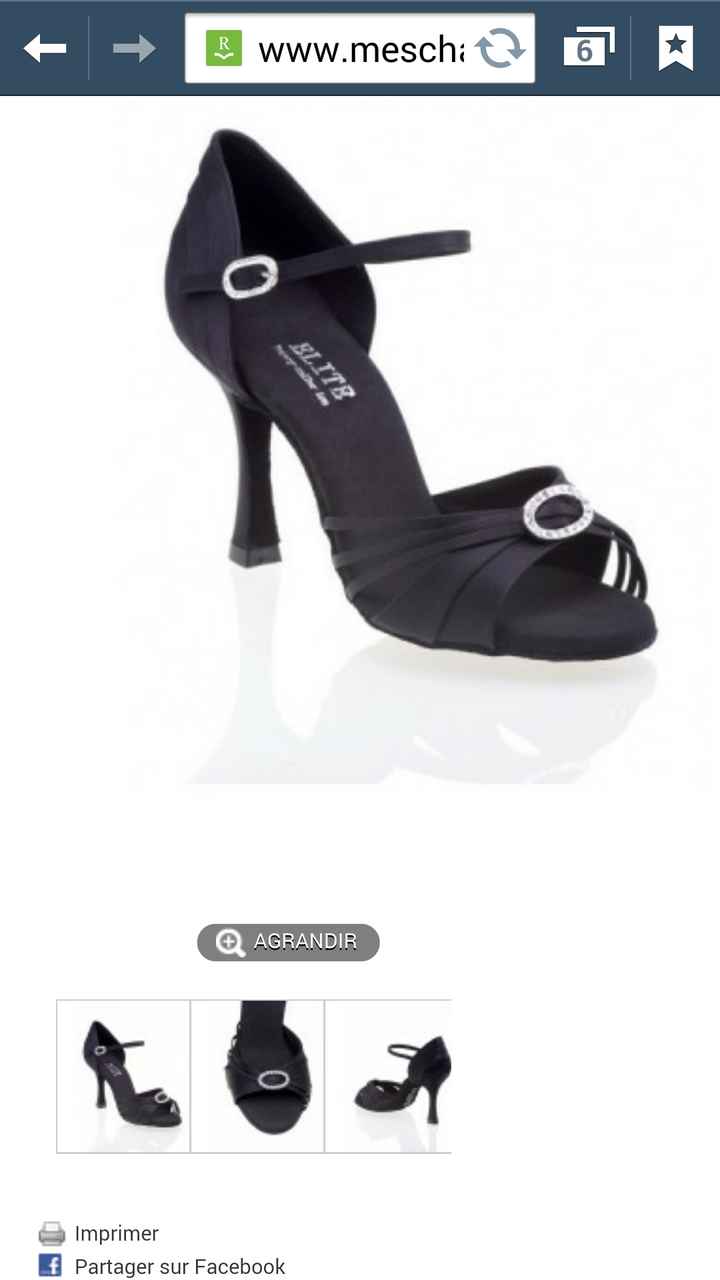Navigate back to the previous page
Screen dimensions: 720x1280
(46, 47)
